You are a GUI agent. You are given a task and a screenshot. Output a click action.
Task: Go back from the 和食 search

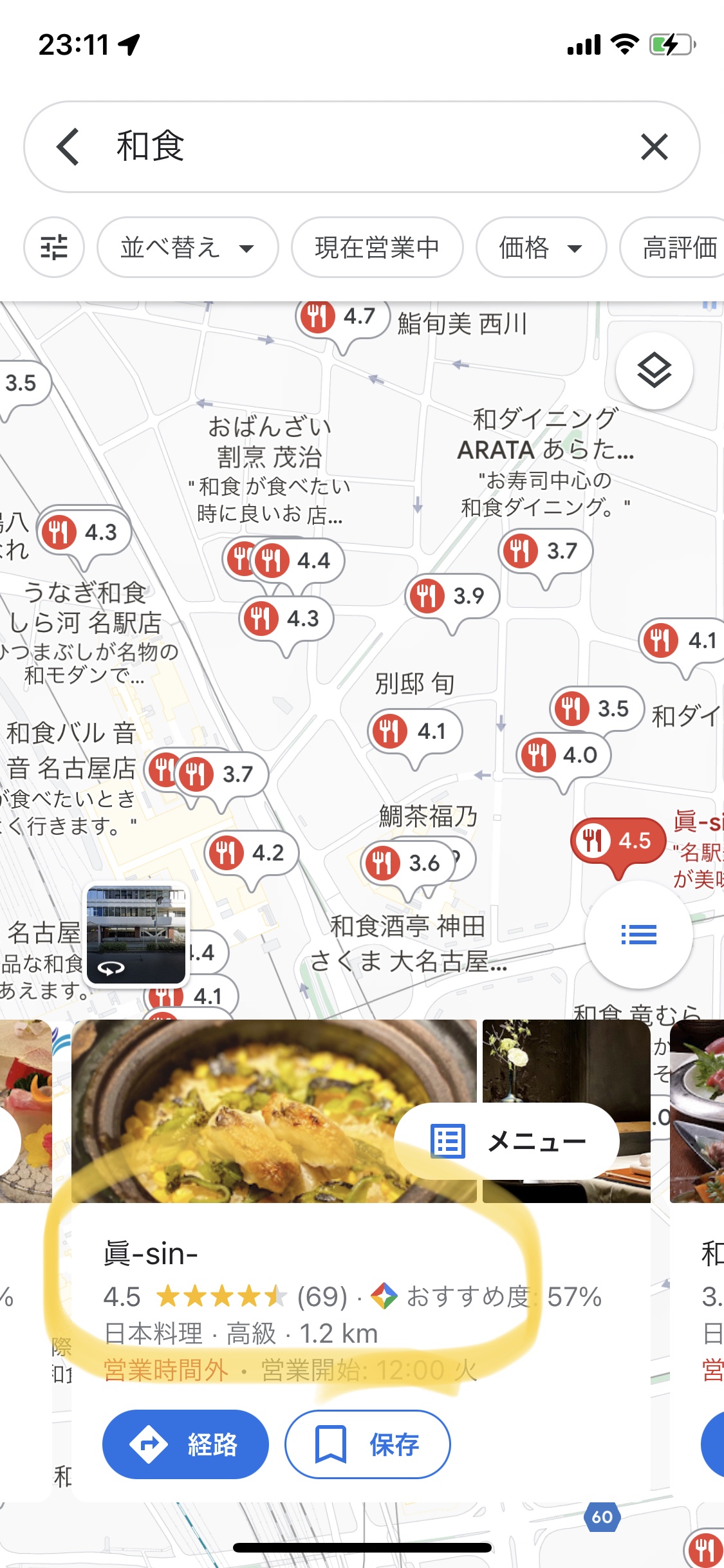point(68,147)
